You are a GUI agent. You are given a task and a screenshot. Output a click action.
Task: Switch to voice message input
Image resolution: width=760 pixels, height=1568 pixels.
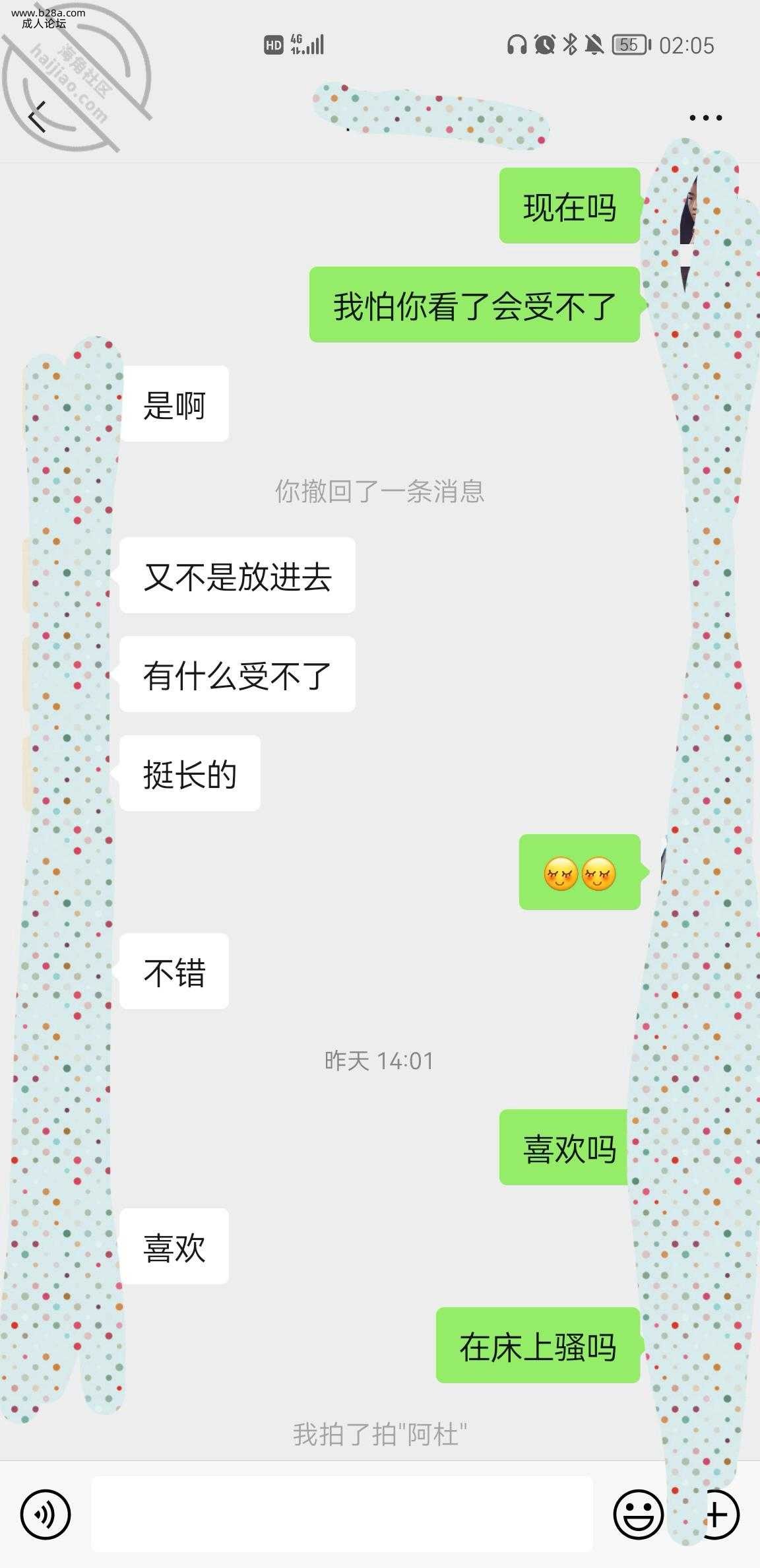point(45,1514)
